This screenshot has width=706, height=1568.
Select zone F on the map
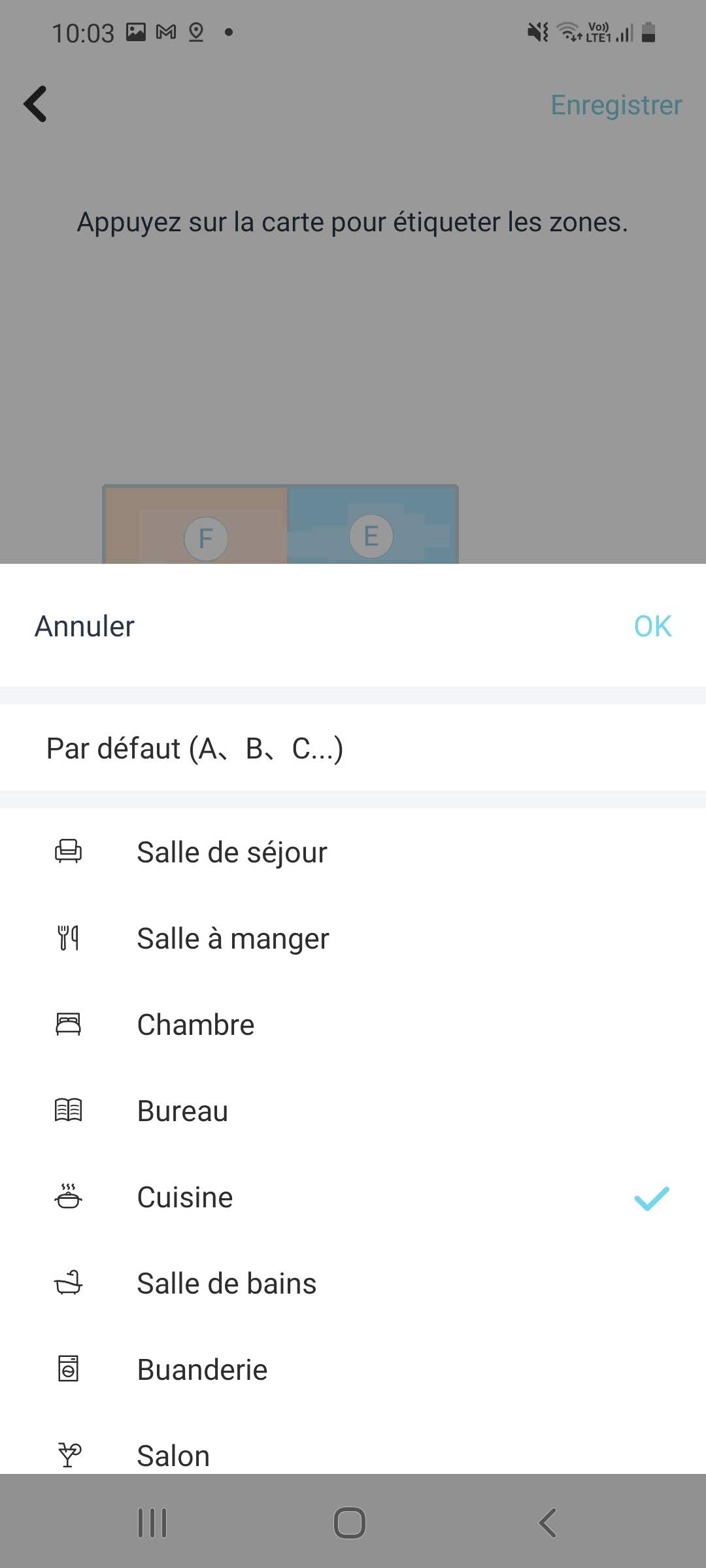click(x=206, y=538)
